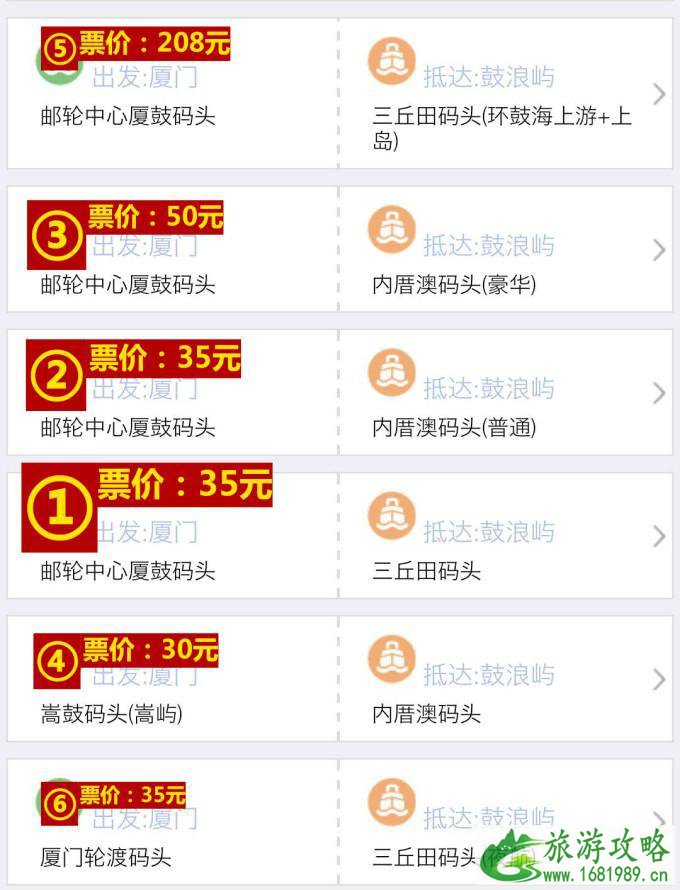The image size is (680, 890).
Task: Choose the 内厝澳码头(普通) ferry route
Action: coord(454,428)
